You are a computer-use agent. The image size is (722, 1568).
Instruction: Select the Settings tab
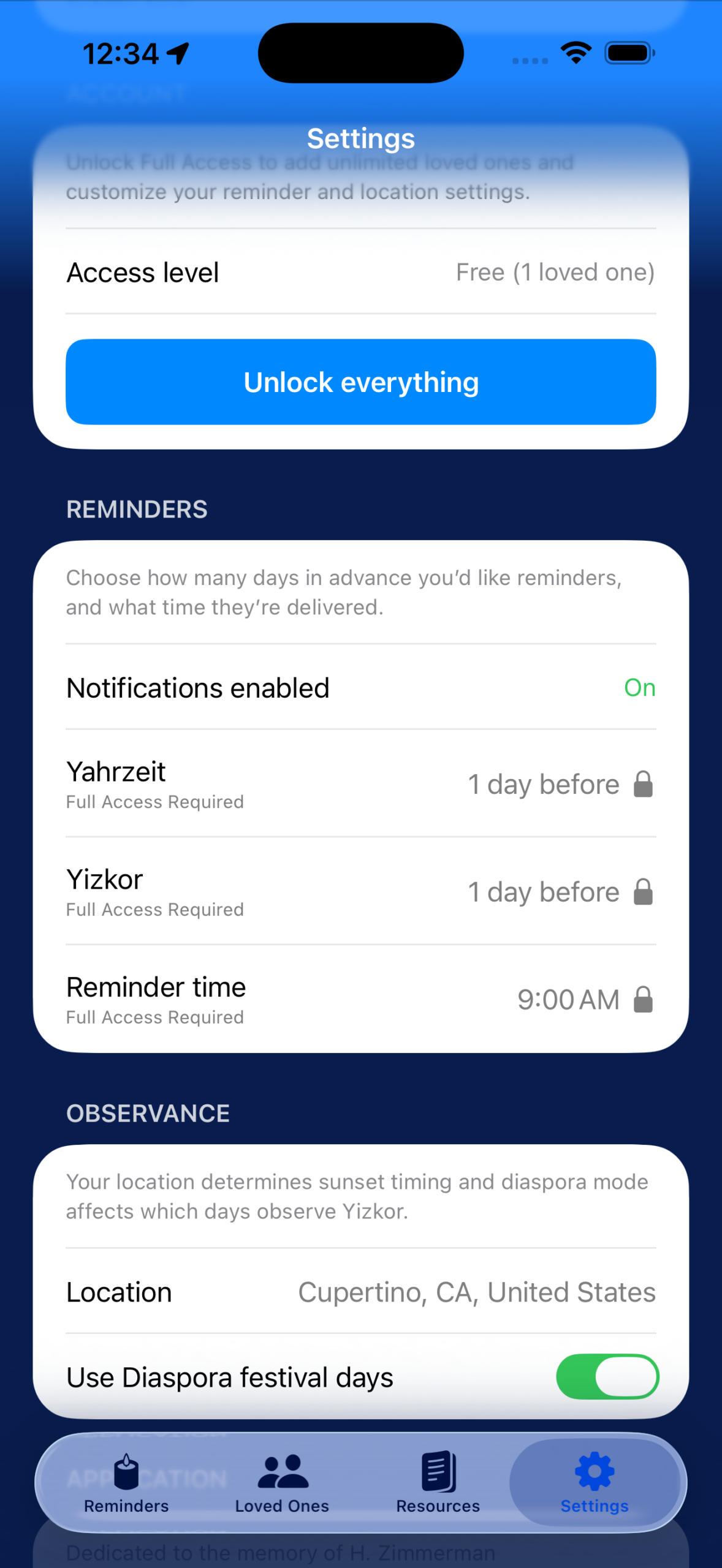tap(594, 1482)
